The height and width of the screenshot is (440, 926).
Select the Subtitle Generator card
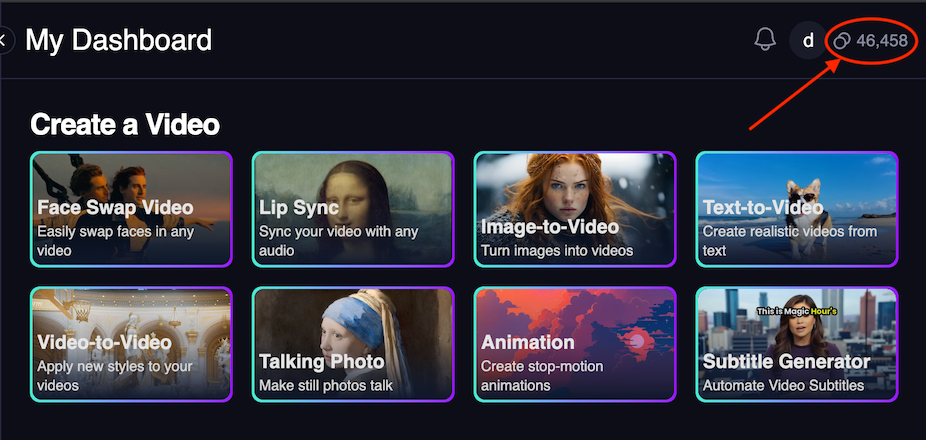797,344
